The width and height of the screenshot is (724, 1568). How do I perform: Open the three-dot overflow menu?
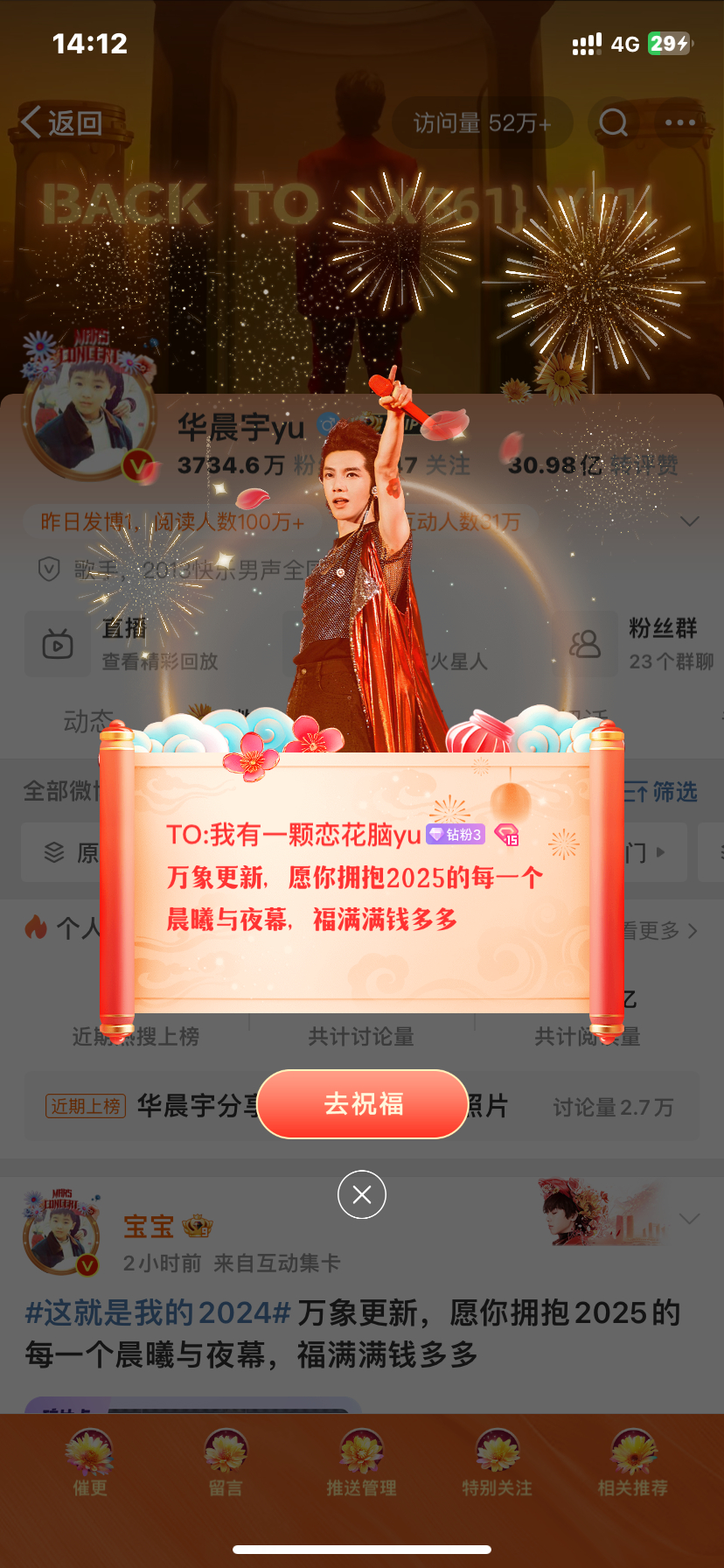coord(680,122)
